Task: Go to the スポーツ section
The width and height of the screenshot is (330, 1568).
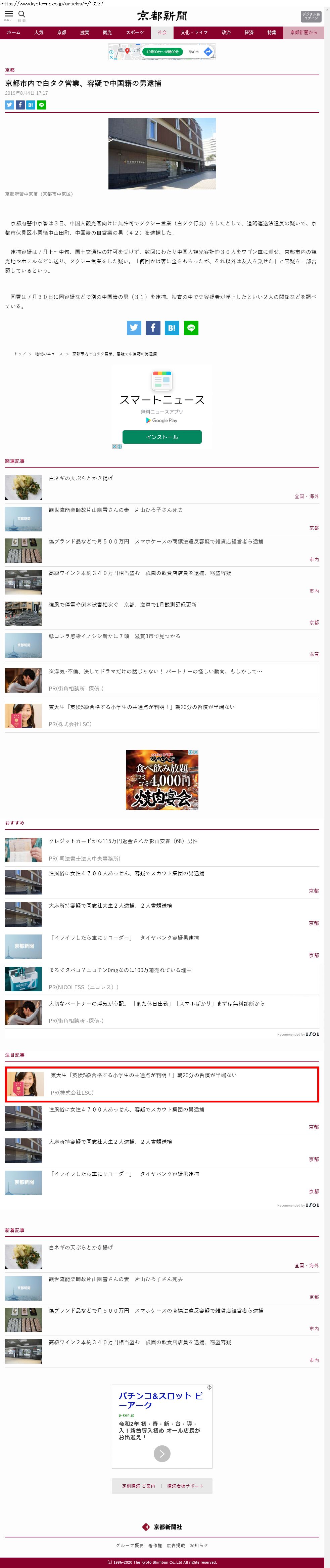Action: click(x=135, y=33)
